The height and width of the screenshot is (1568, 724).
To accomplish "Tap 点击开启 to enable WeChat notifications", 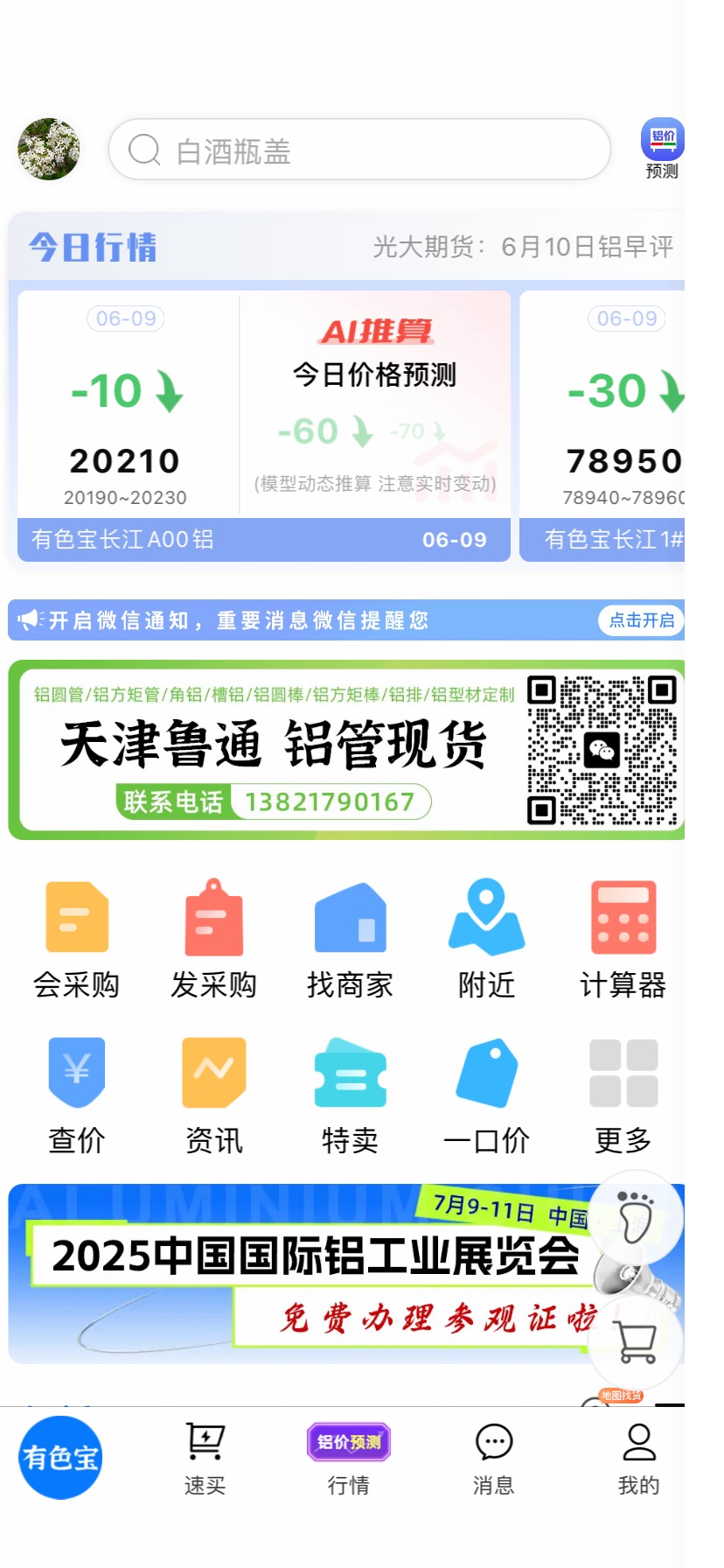I will point(641,620).
